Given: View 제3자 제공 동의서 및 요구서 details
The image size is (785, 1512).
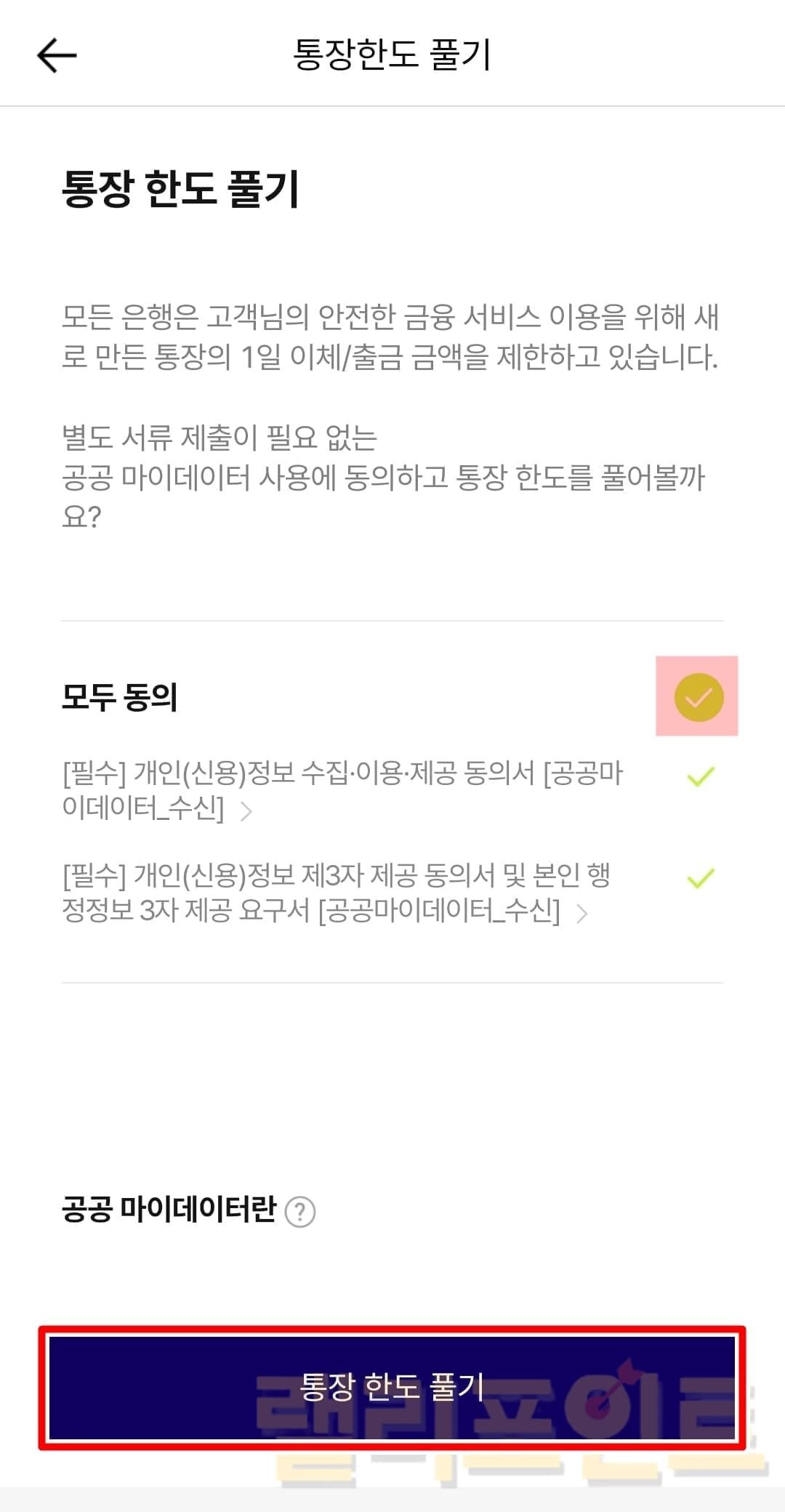Looking at the screenshot, I should pyautogui.click(x=581, y=913).
